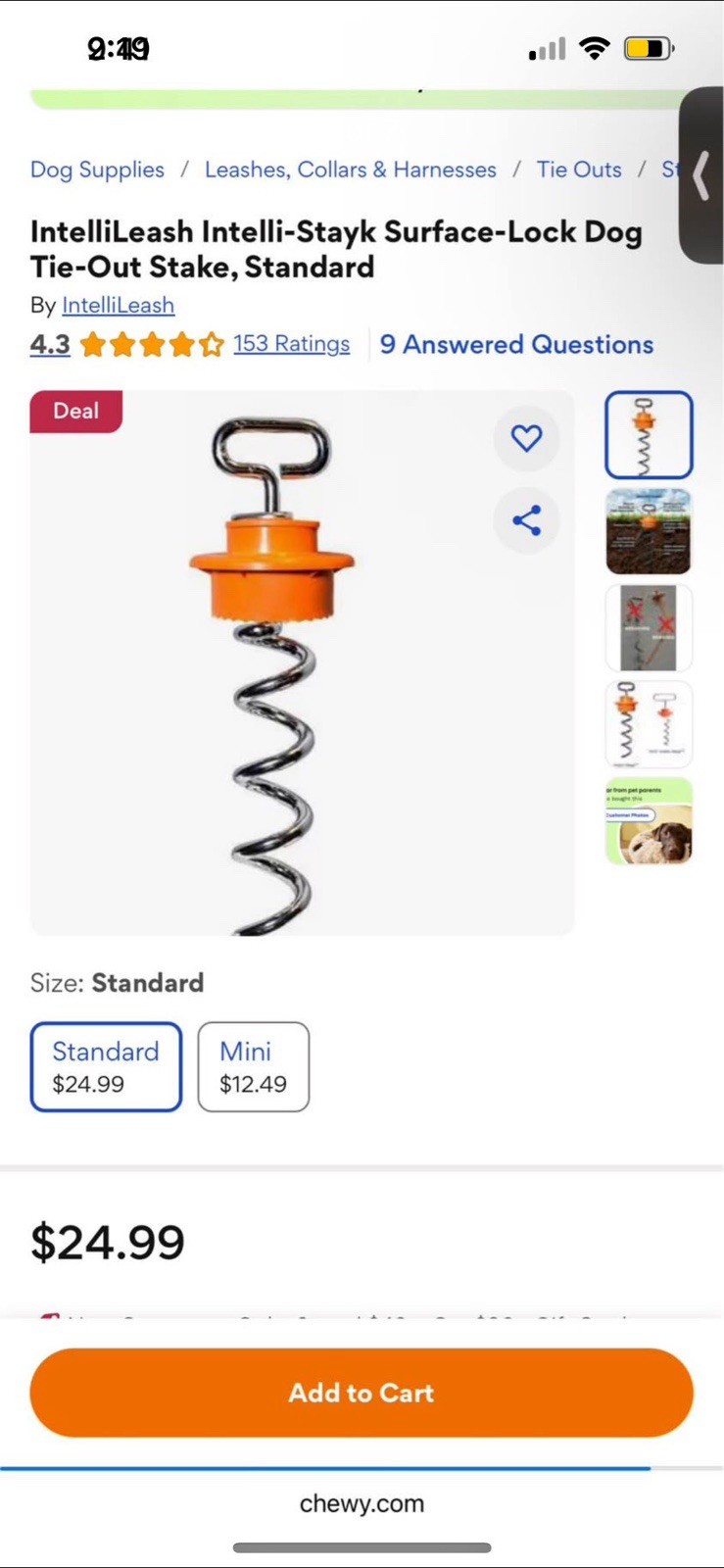View the two-stake comparison thumbnail
Image resolution: width=724 pixels, height=1568 pixels.
649,724
